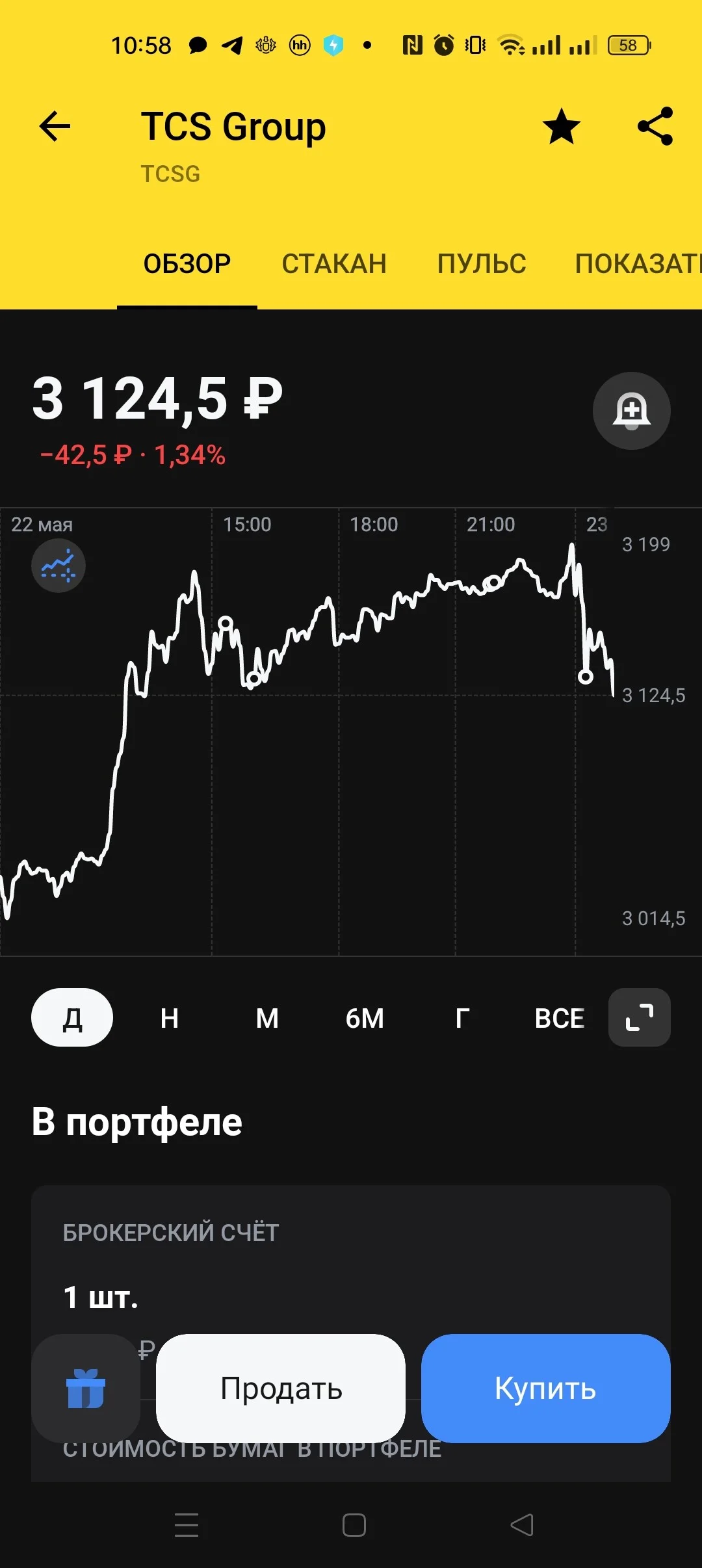Viewport: 702px width, 1568px height.
Task: Switch the chart to the Н week period
Action: point(170,1018)
